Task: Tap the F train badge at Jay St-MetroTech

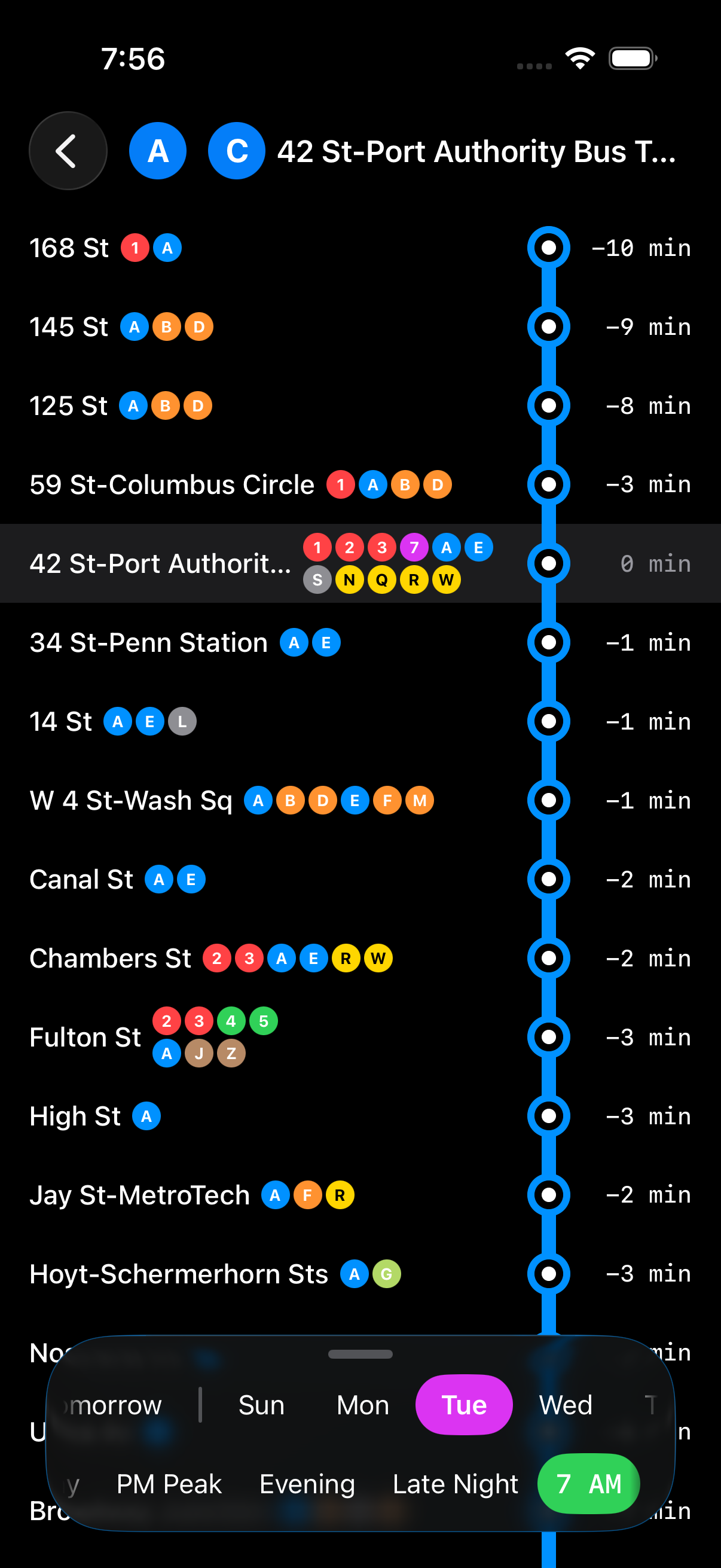Action: click(x=307, y=1194)
